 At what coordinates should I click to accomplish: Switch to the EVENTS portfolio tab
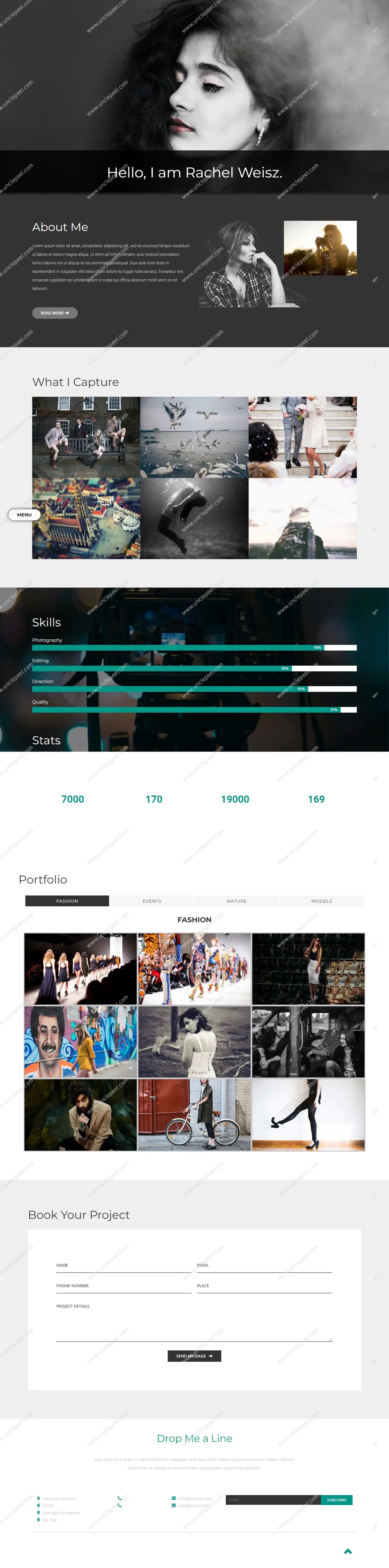(x=152, y=901)
